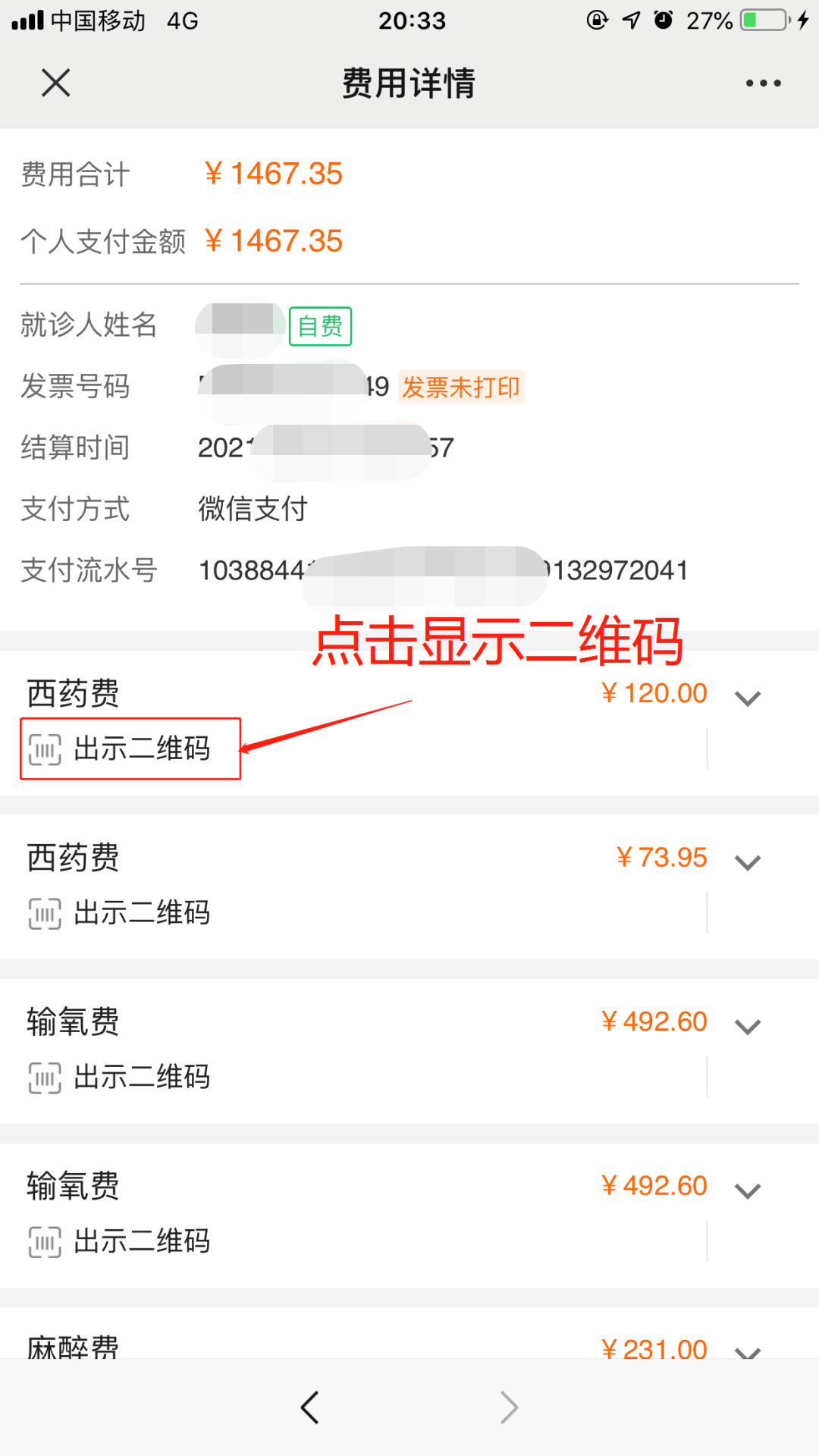Screen dimensions: 819x1456
Task: Expand the 麻醉费 ¥231.00 details
Action: coord(748,1351)
